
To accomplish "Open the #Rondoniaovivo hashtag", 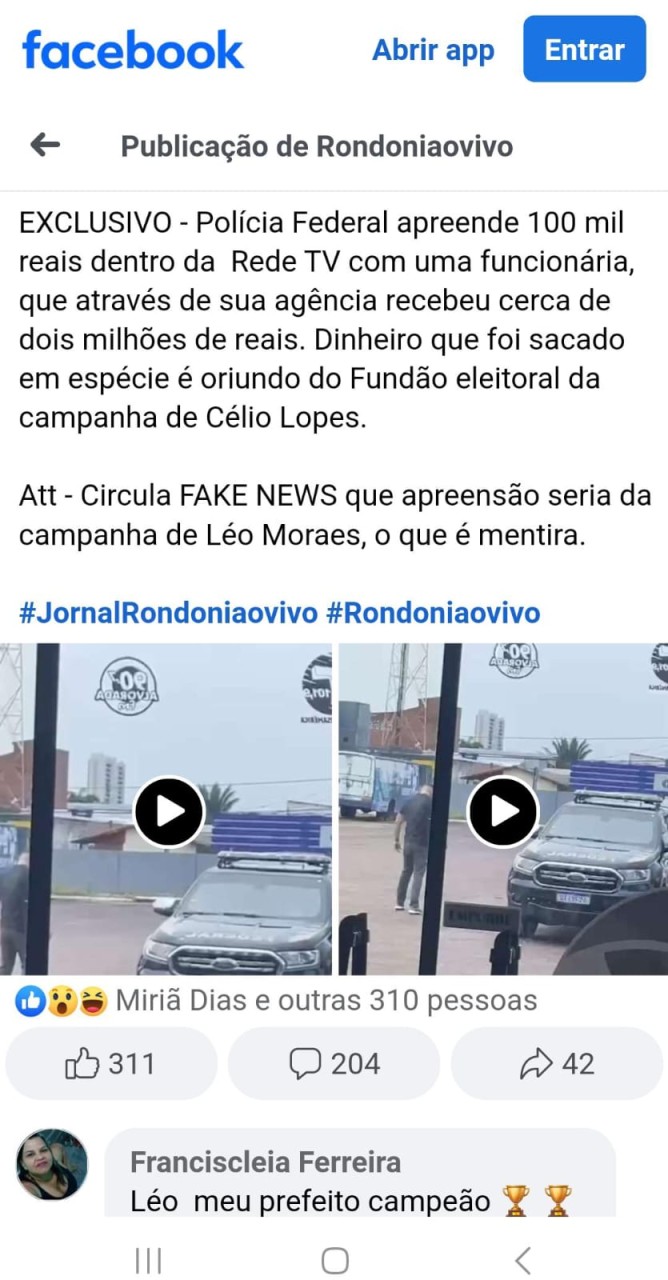I will coord(433,612).
